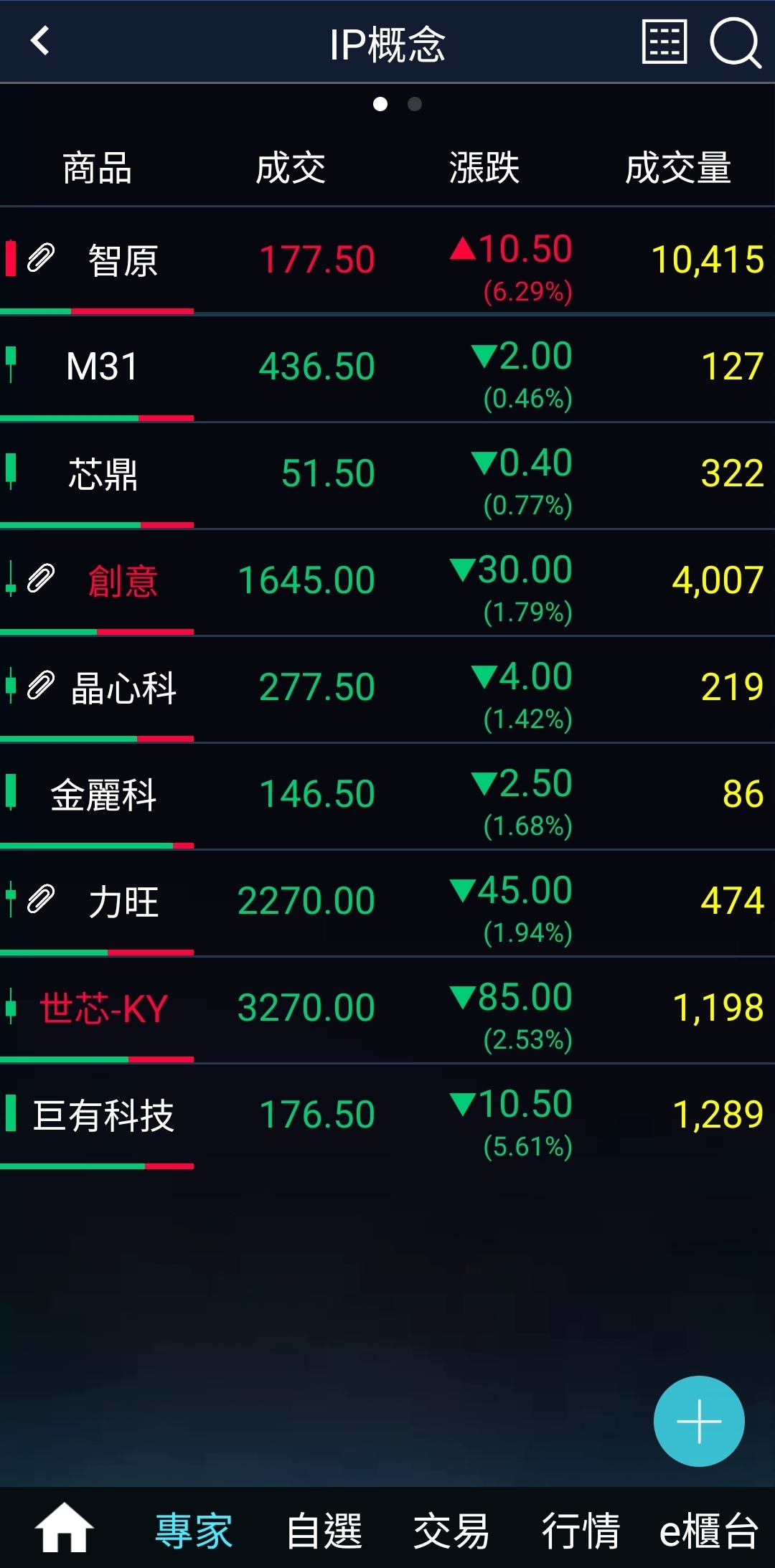Image resolution: width=775 pixels, height=1568 pixels.
Task: Sort by the 成交量 column header
Action: (677, 169)
